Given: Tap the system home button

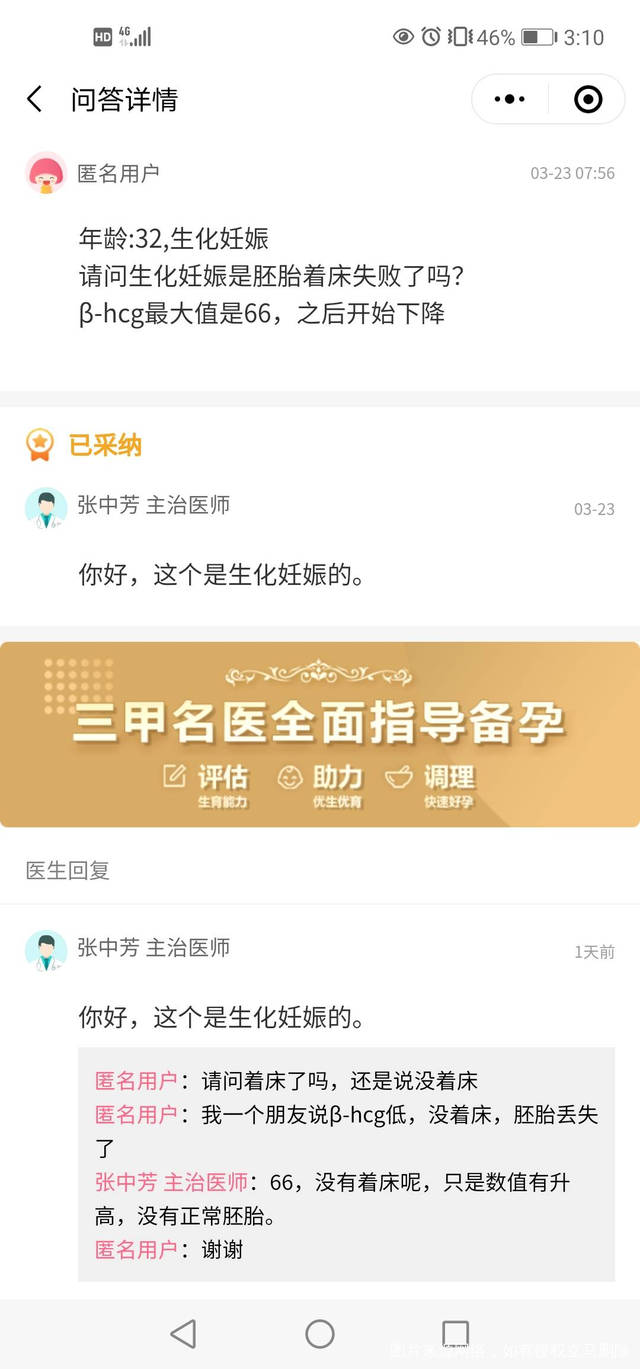Looking at the screenshot, I should 320,1333.
